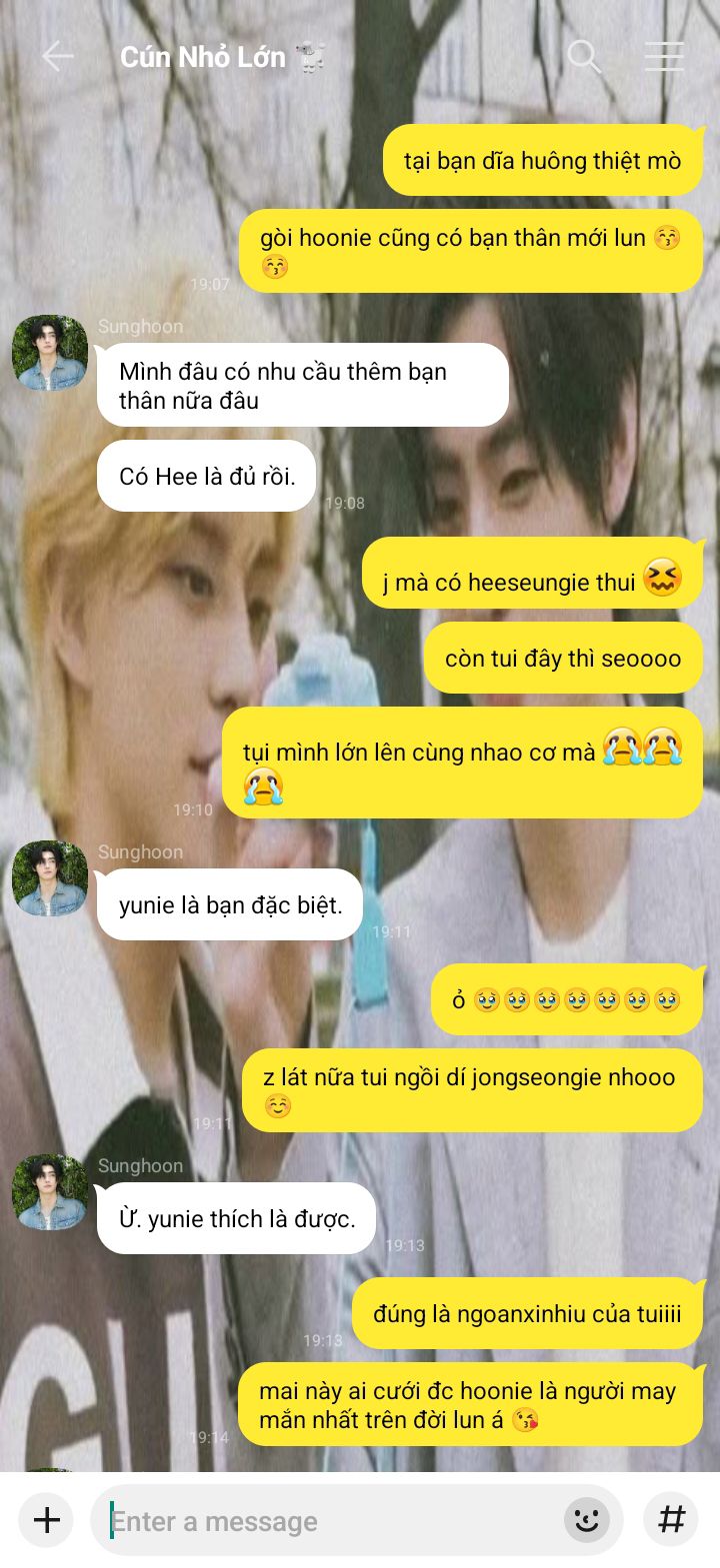Tap the hashtag search button
Viewport: 720px width, 1568px height.
click(671, 1520)
